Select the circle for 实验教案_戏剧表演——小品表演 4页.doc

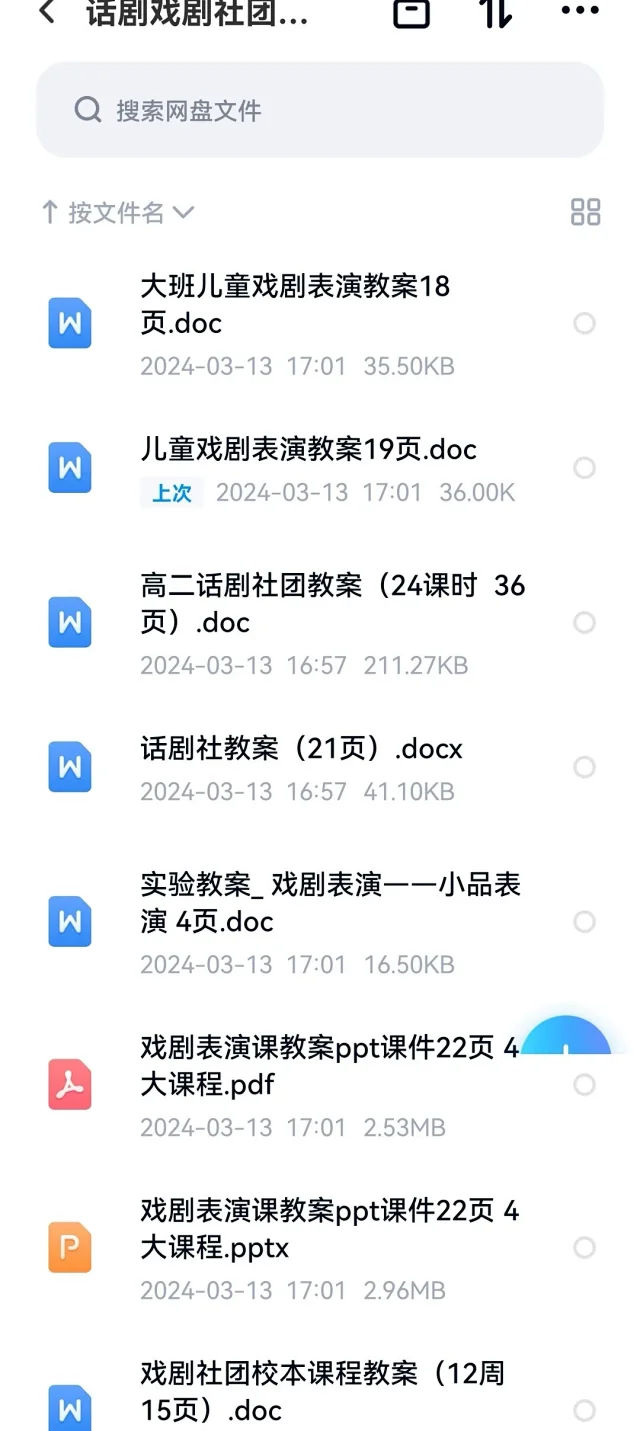(584, 921)
